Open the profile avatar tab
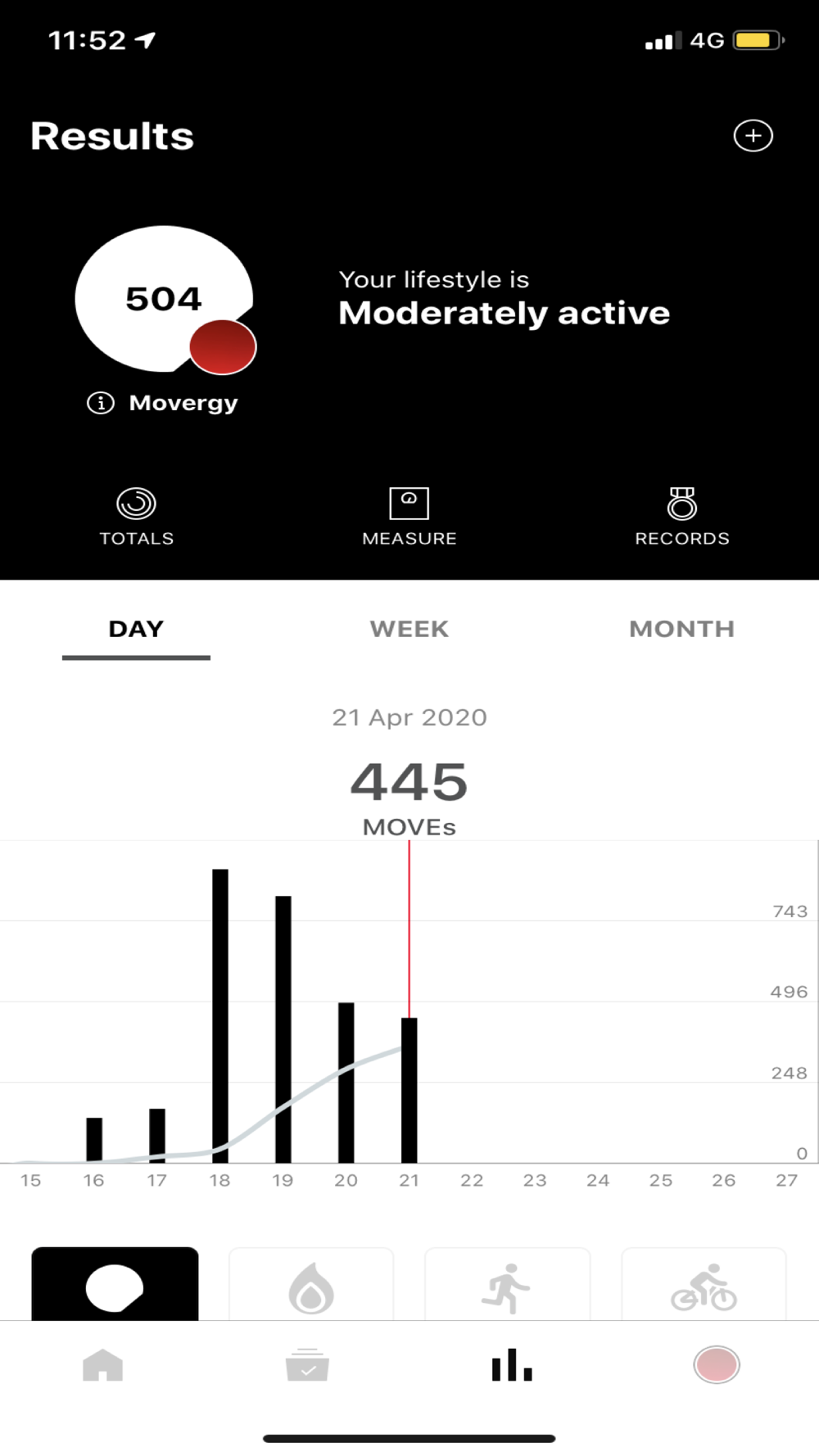The image size is (819, 1456). pyautogui.click(x=716, y=1365)
